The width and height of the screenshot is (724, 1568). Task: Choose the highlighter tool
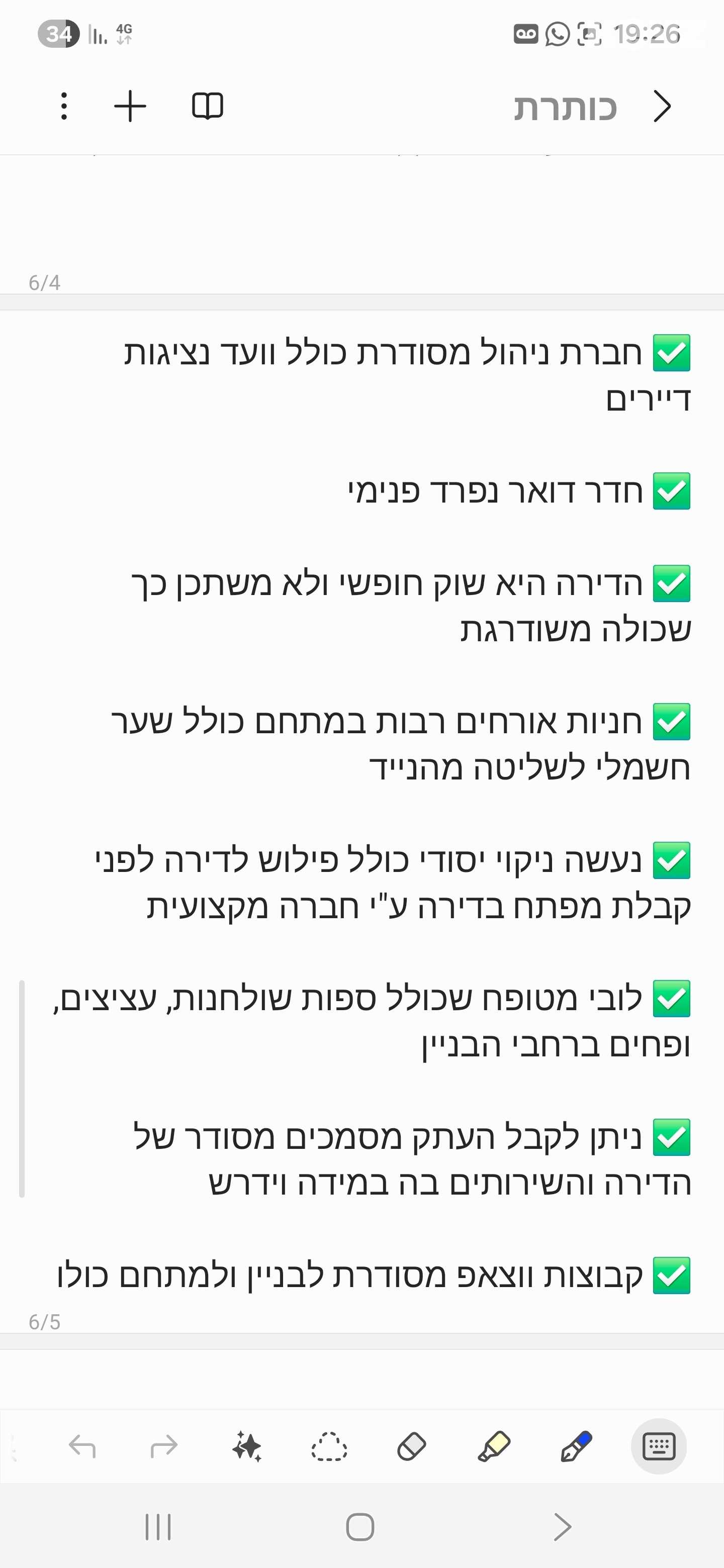494,1446
